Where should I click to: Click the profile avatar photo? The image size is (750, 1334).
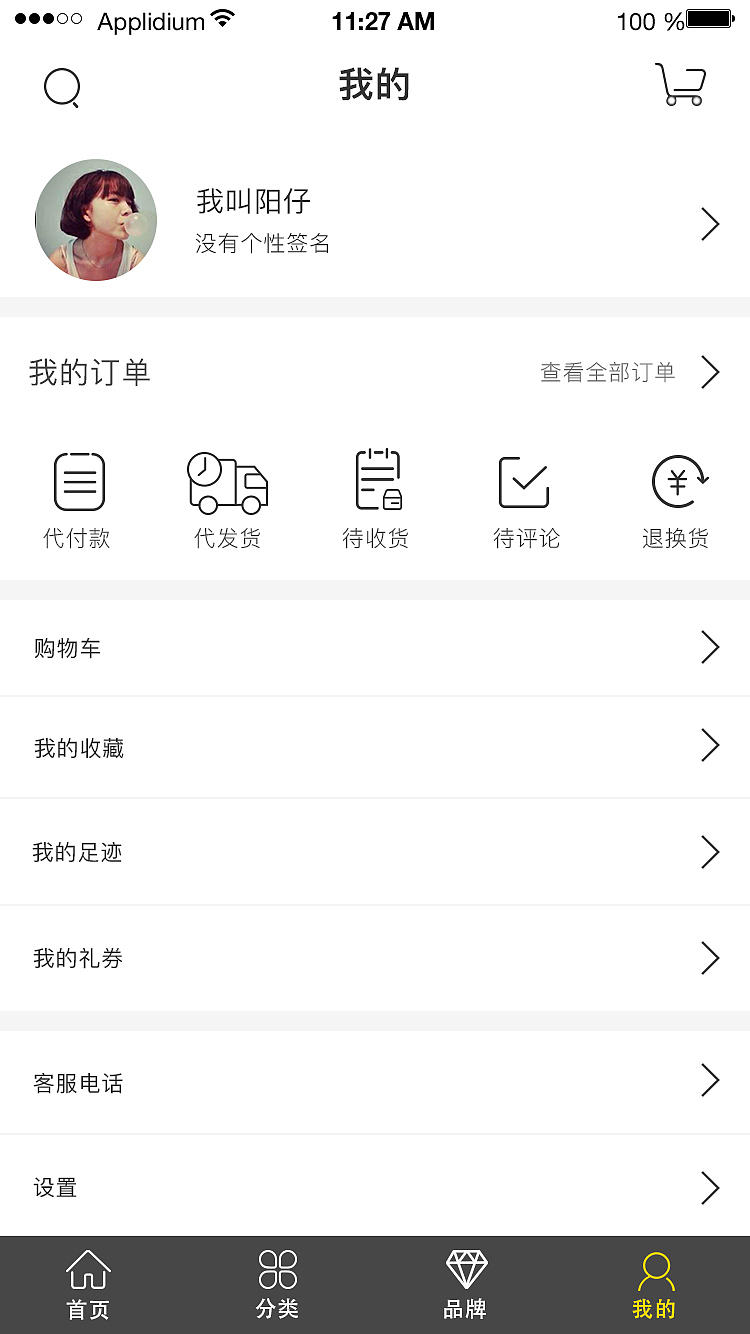96,219
